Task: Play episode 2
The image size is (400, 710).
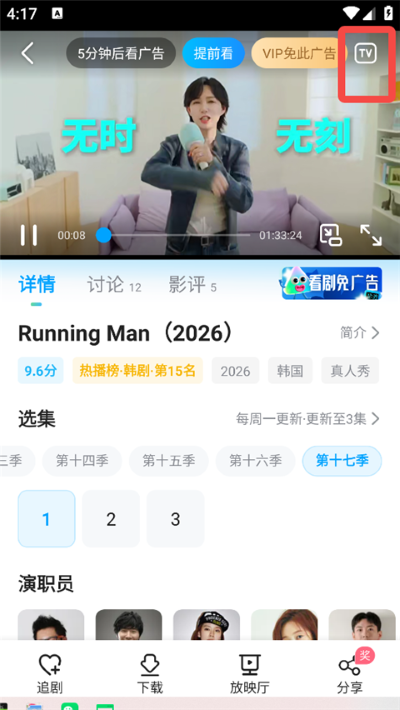Action: click(x=111, y=519)
